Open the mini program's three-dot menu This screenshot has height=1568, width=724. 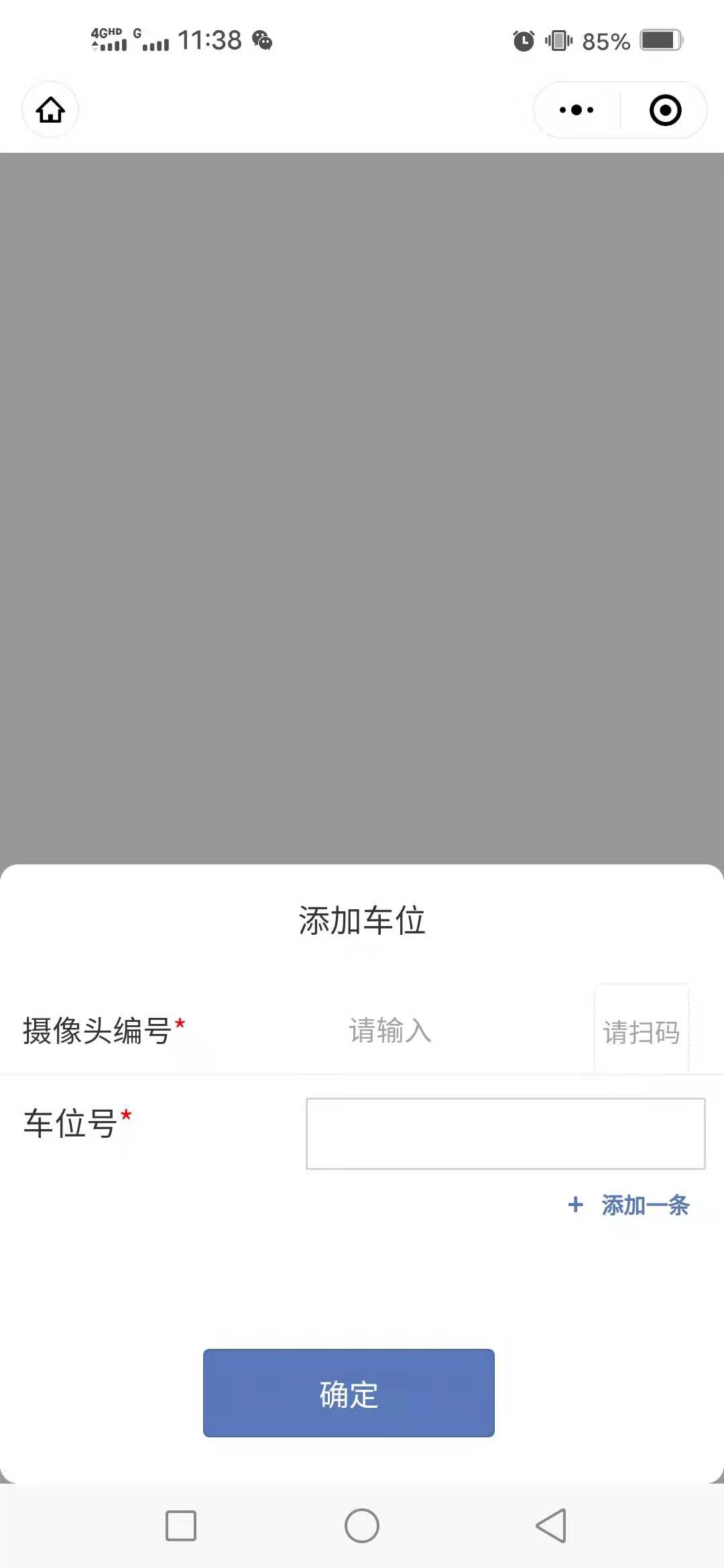(x=577, y=110)
